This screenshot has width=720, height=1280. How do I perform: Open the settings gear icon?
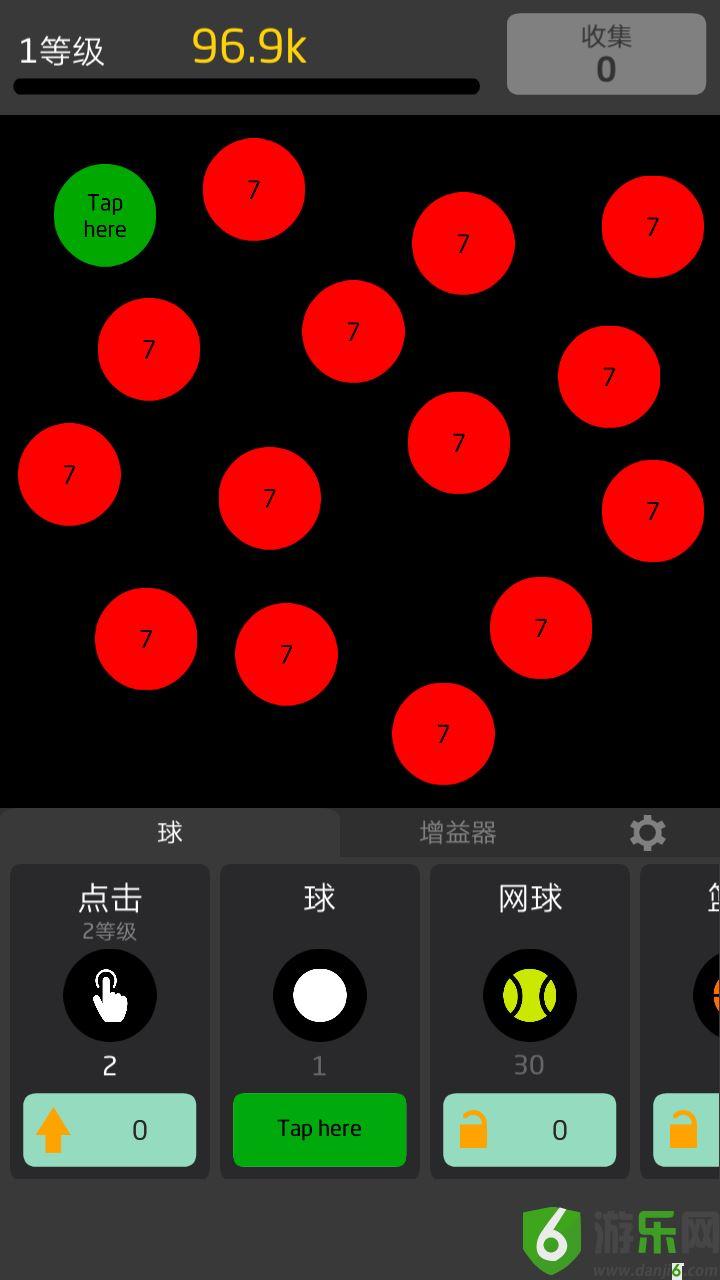647,833
